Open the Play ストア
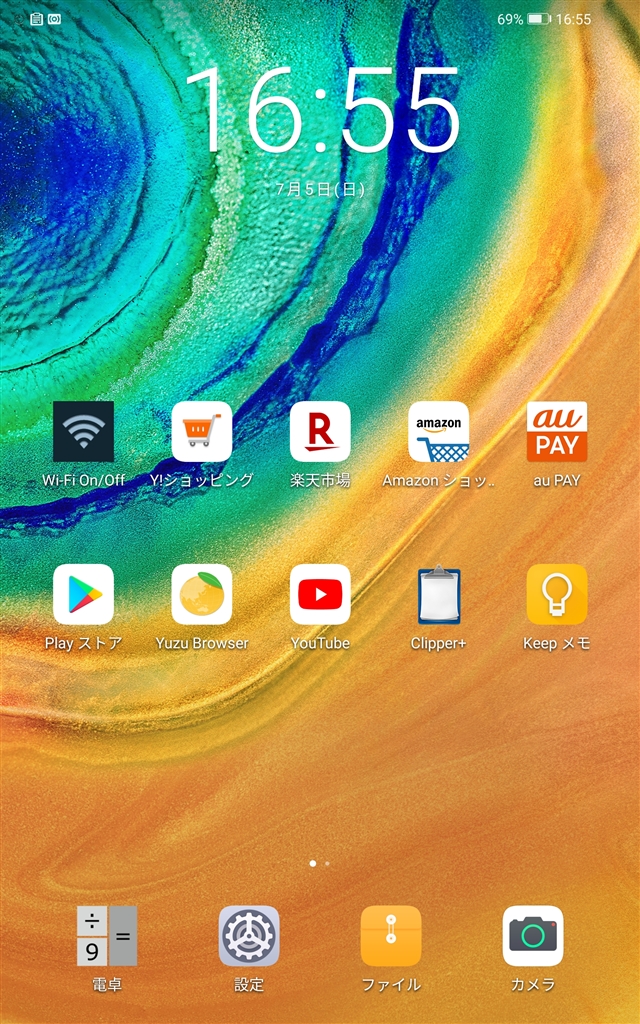This screenshot has width=640, height=1024. point(83,594)
